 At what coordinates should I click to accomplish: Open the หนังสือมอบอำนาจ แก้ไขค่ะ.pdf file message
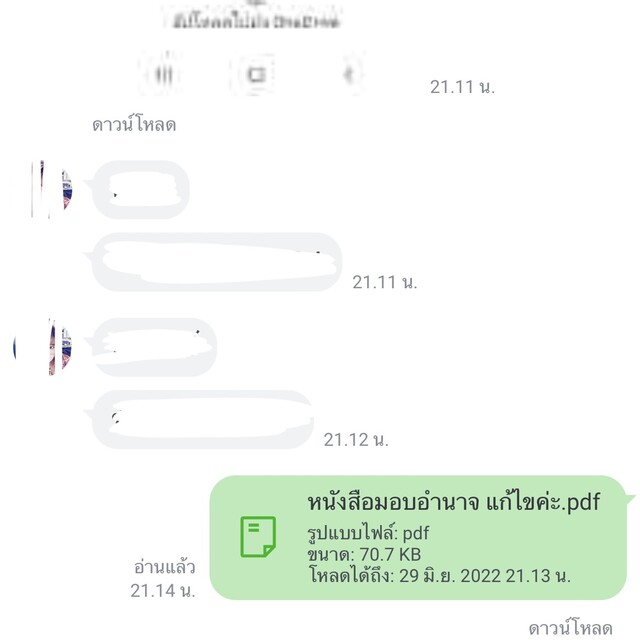420,538
